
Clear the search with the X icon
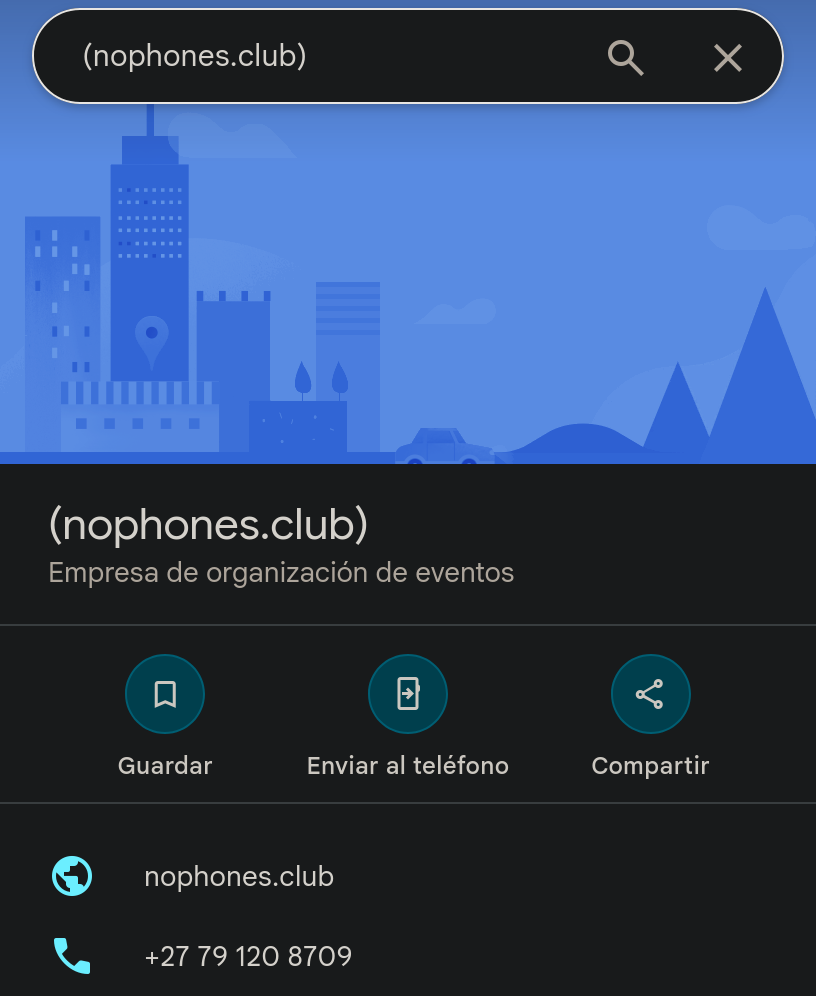tap(727, 58)
